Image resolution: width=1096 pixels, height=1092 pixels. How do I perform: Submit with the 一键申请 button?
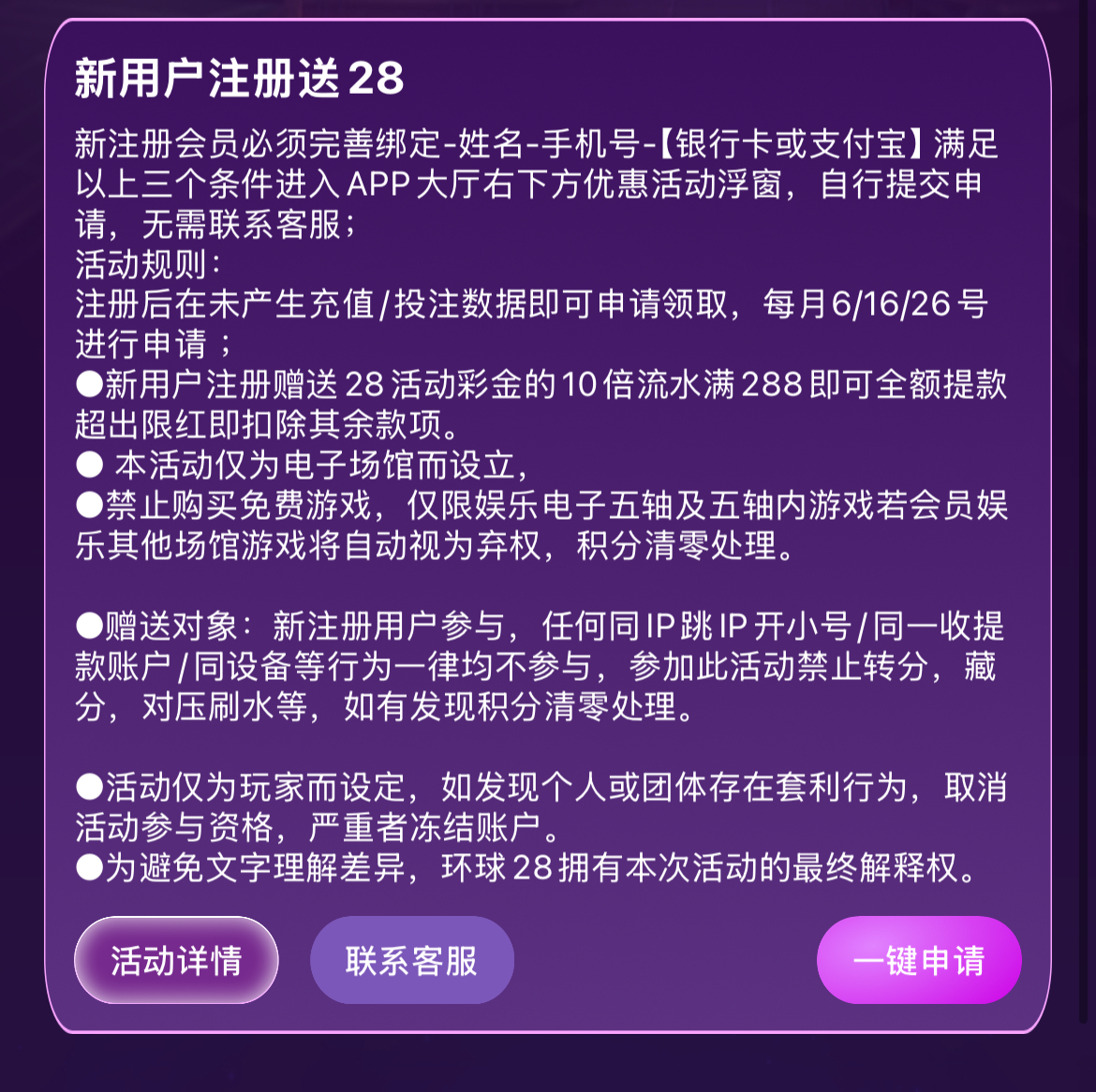pos(918,960)
